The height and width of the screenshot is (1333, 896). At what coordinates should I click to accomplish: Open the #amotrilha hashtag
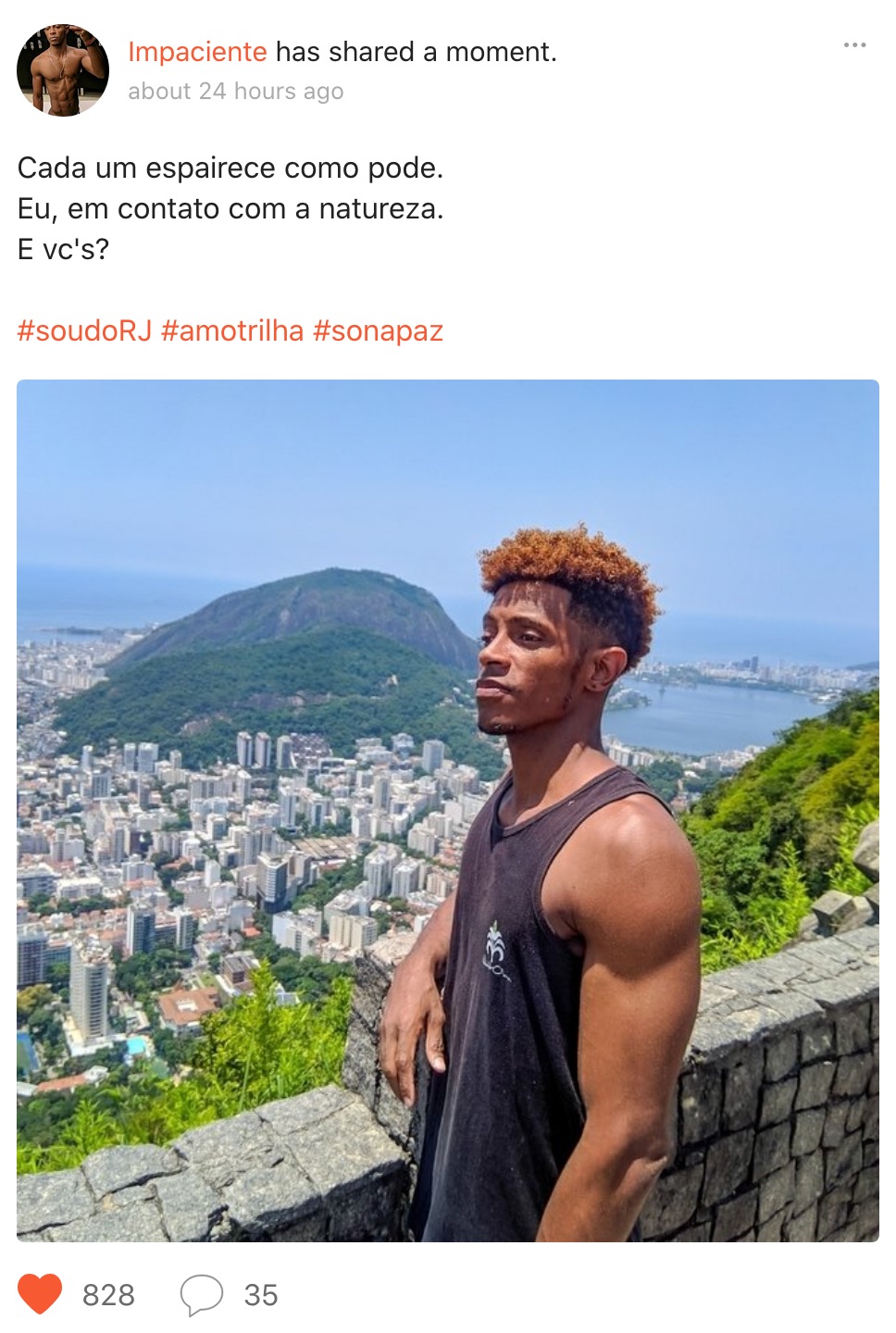pyautogui.click(x=232, y=330)
